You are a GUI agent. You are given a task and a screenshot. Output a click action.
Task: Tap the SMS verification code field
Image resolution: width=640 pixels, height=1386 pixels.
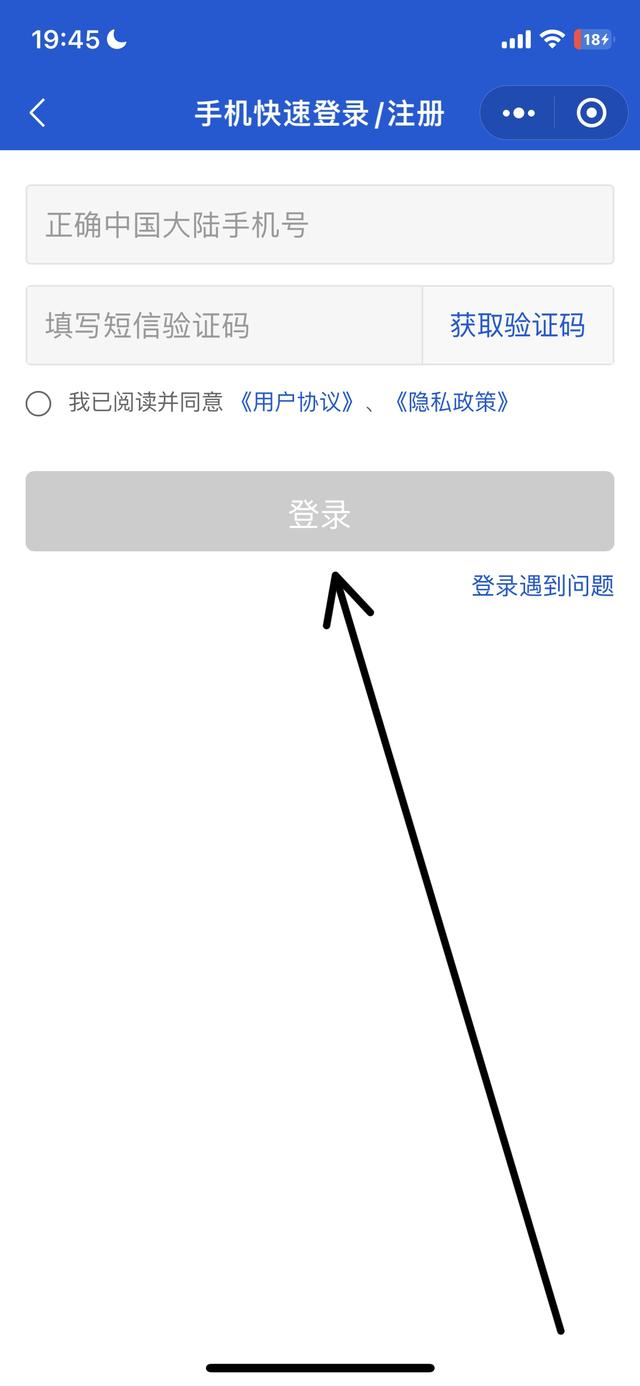click(224, 326)
